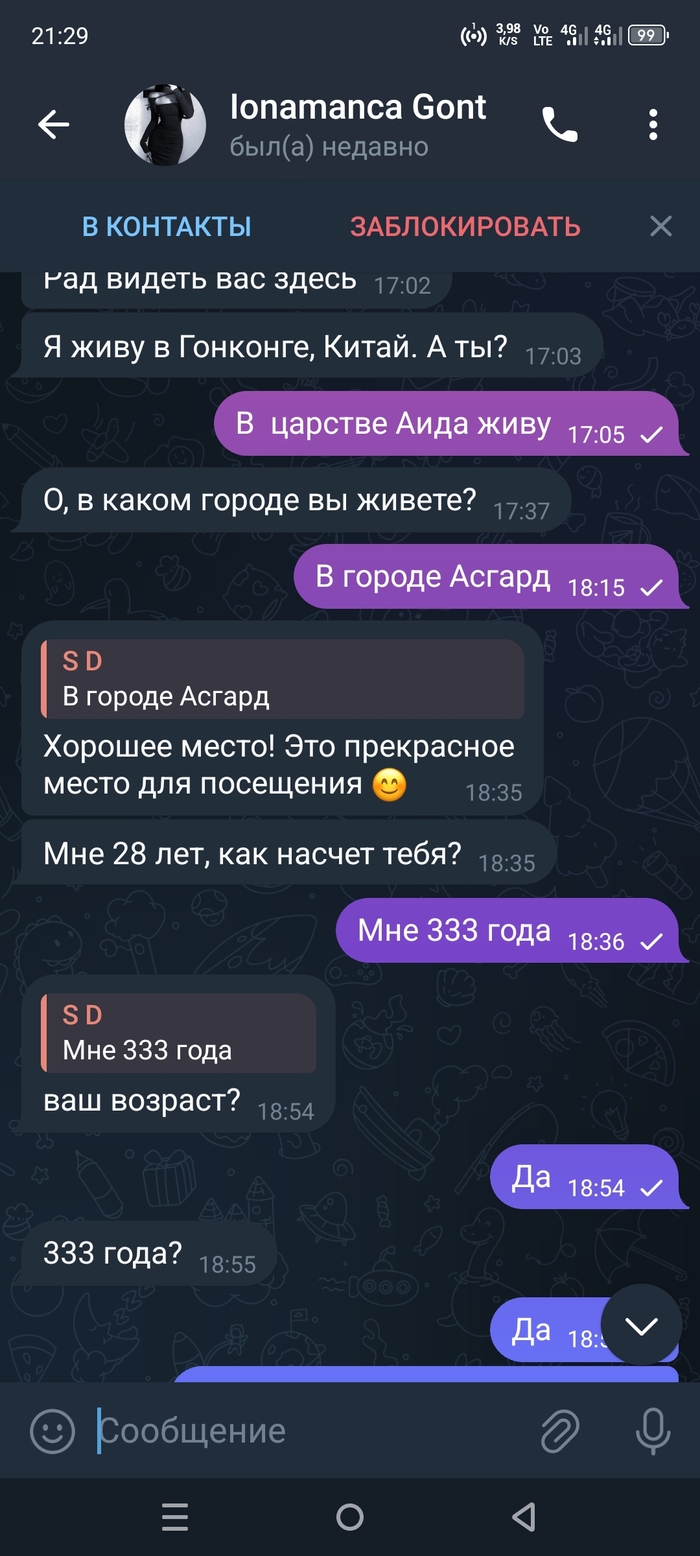Jump to quoted message 'В городе Асгард'
The height and width of the screenshot is (1556, 700).
pos(282,679)
